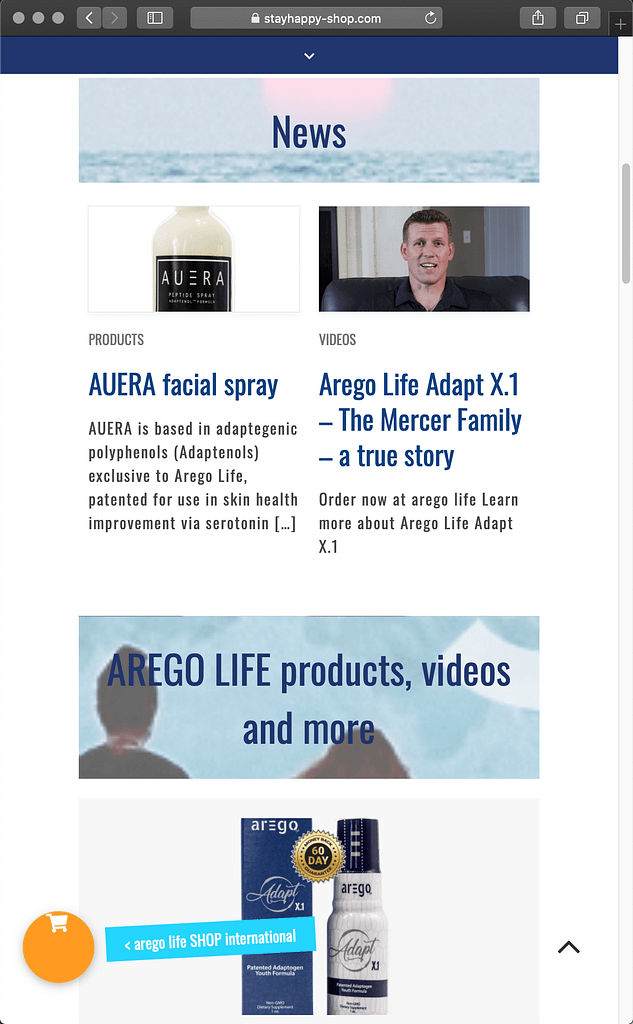Viewport: 633px width, 1024px height.
Task: Tap the arego life SHOP international label
Action: 210,940
